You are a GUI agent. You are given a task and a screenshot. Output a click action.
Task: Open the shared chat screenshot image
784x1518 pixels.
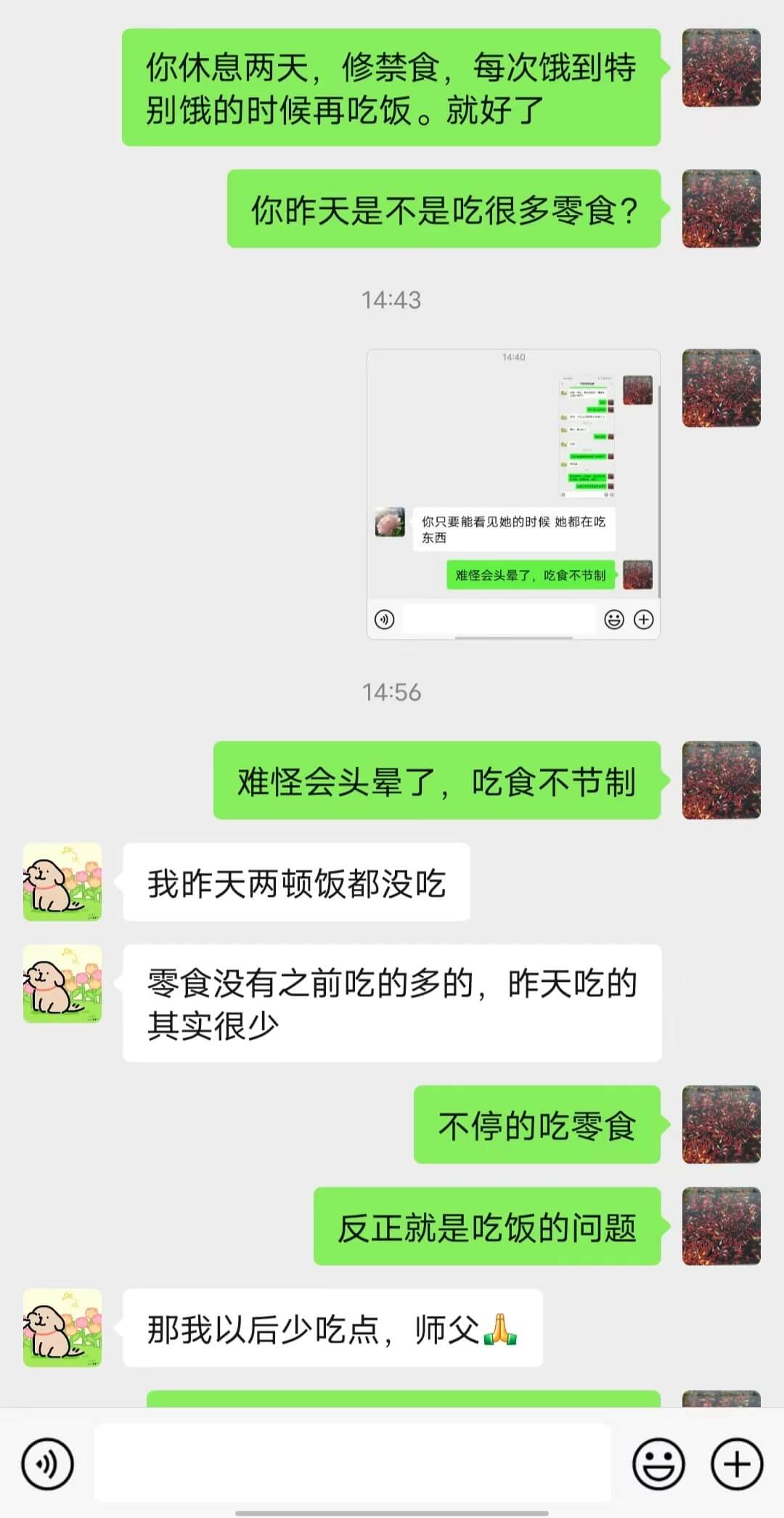513,494
